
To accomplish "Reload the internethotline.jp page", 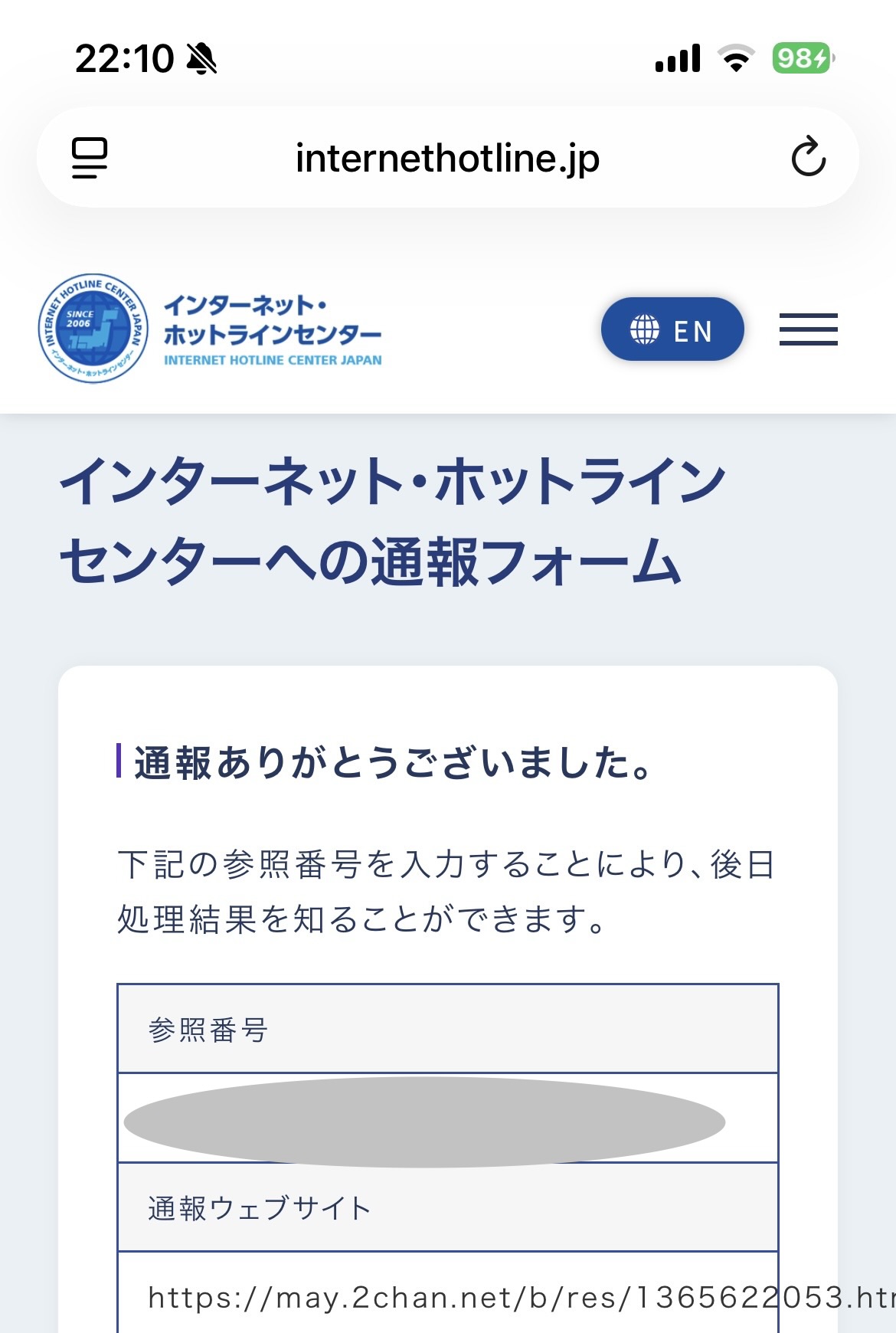I will 808,158.
